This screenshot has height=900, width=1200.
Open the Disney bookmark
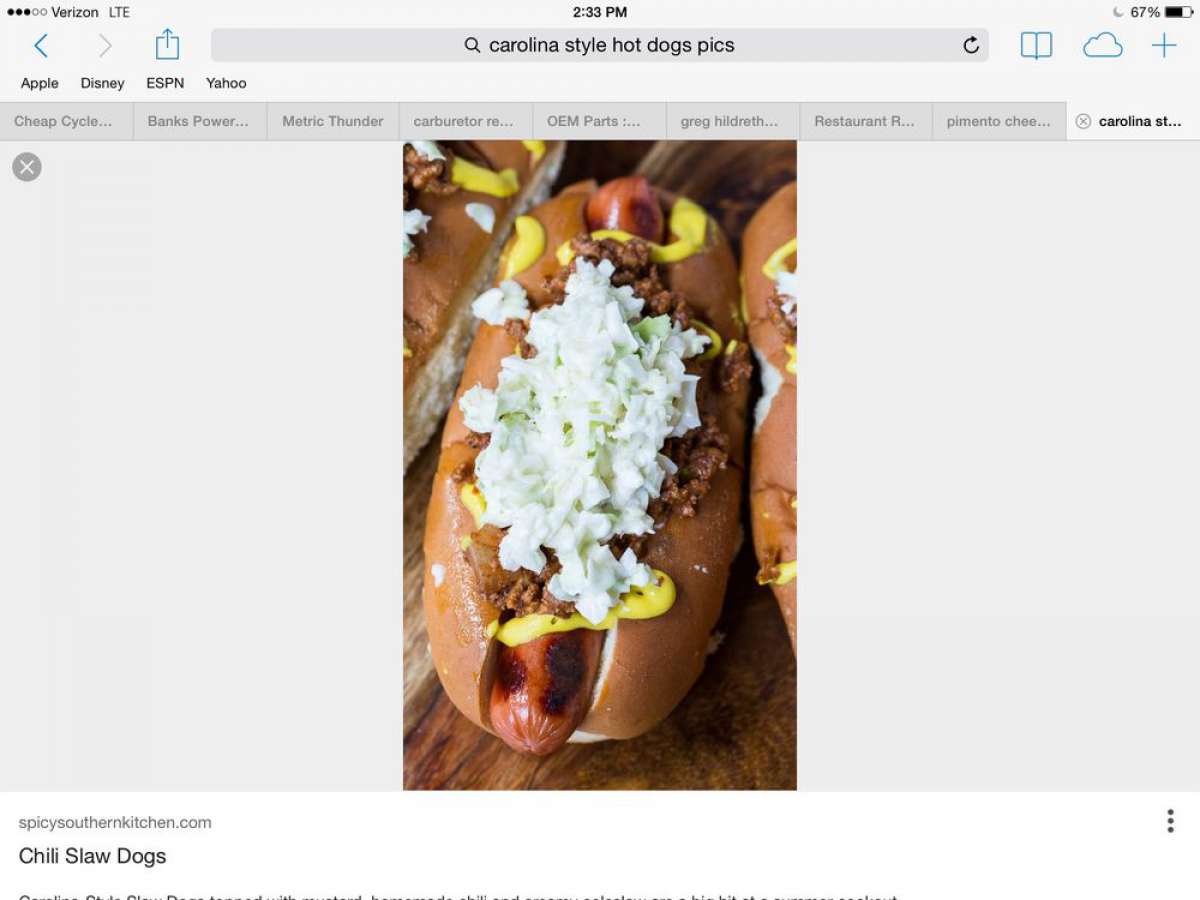(x=103, y=83)
